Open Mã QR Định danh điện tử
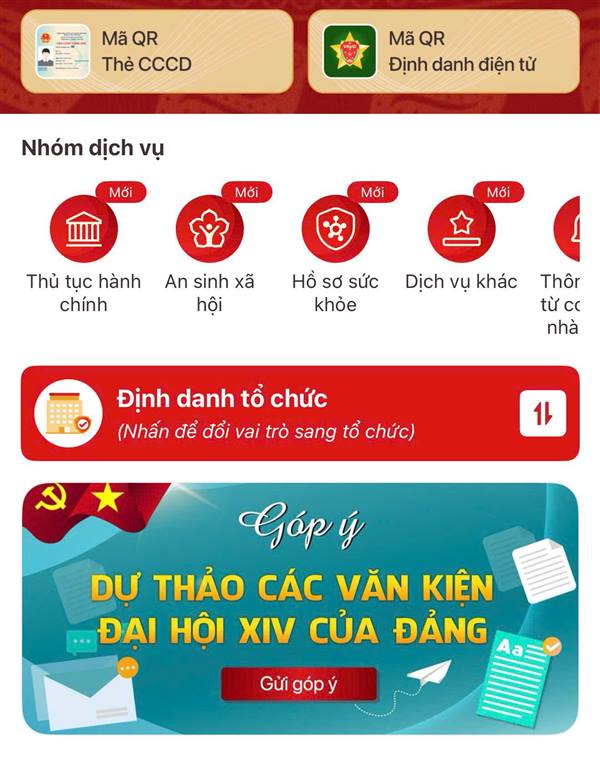The width and height of the screenshot is (600, 758). click(443, 52)
